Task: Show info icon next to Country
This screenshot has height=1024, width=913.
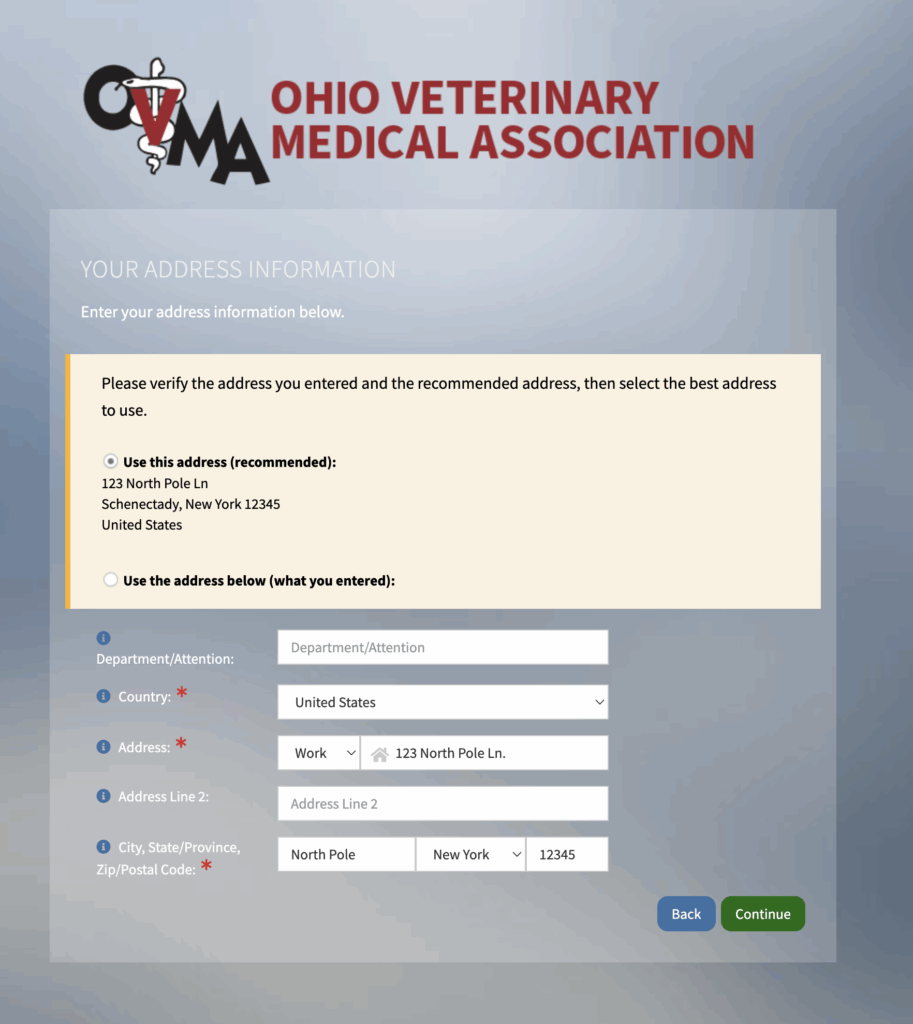Action: pos(103,696)
